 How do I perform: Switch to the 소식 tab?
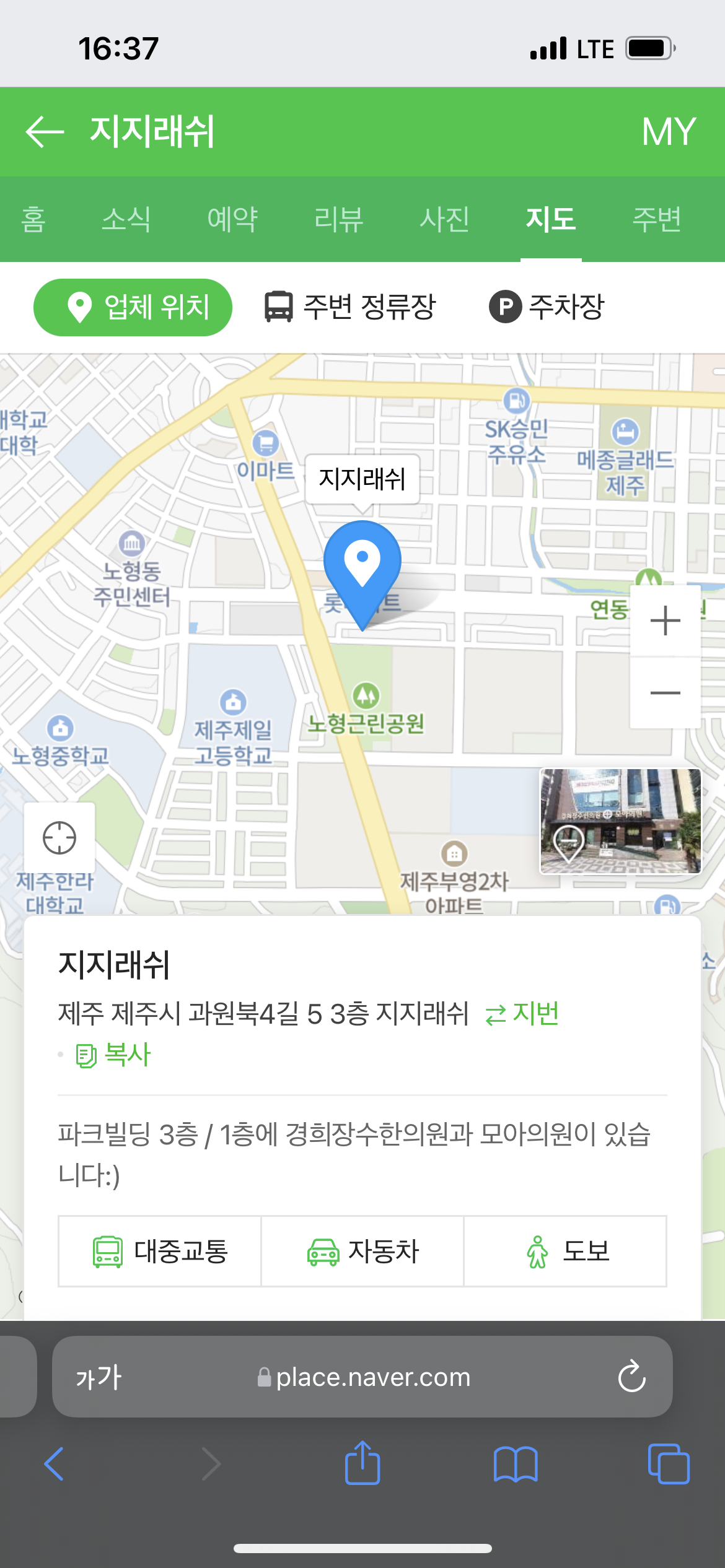coord(126,219)
